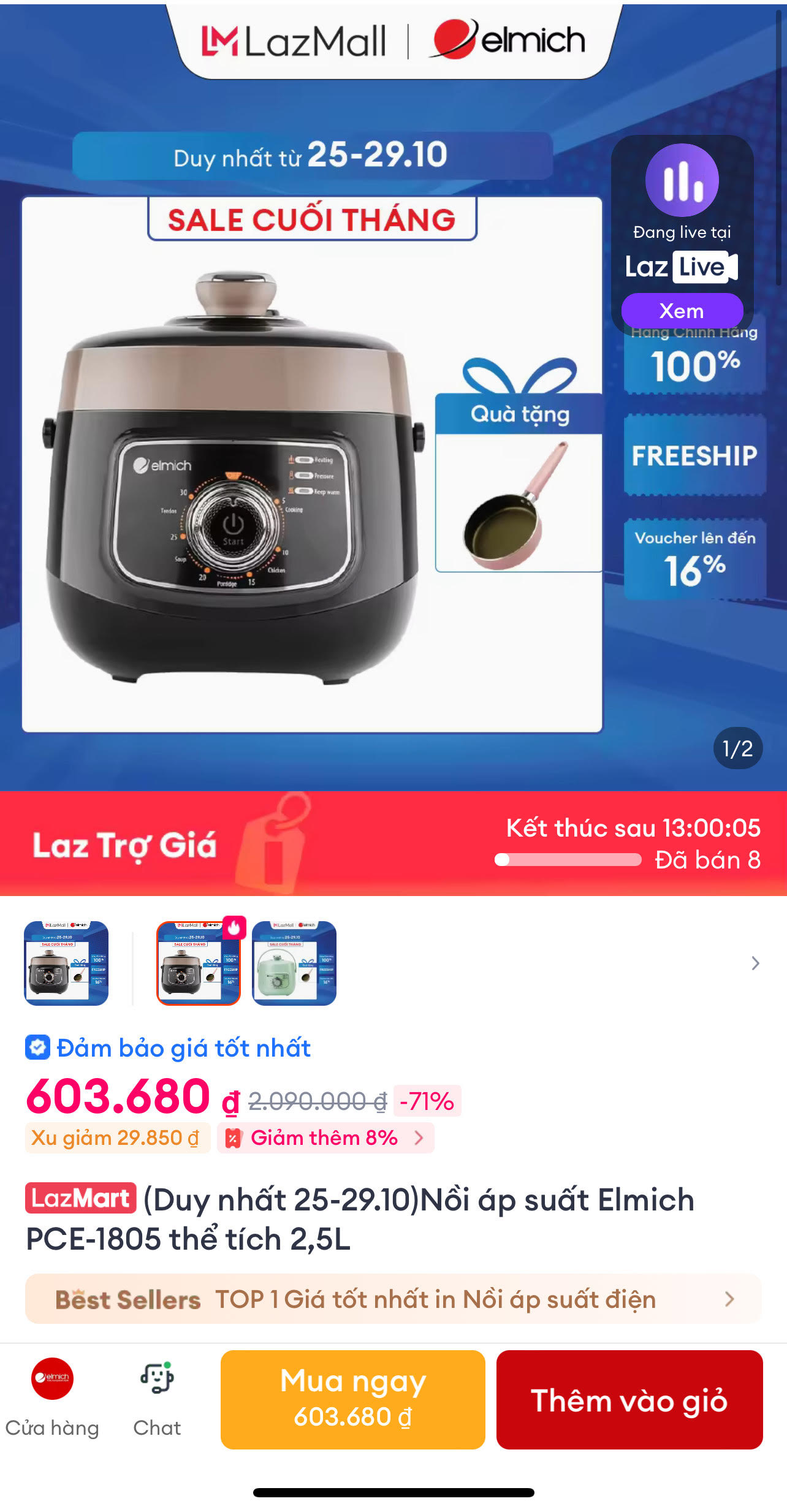787x1512 pixels.
Task: Open the first product image thumbnail
Action: point(66,963)
